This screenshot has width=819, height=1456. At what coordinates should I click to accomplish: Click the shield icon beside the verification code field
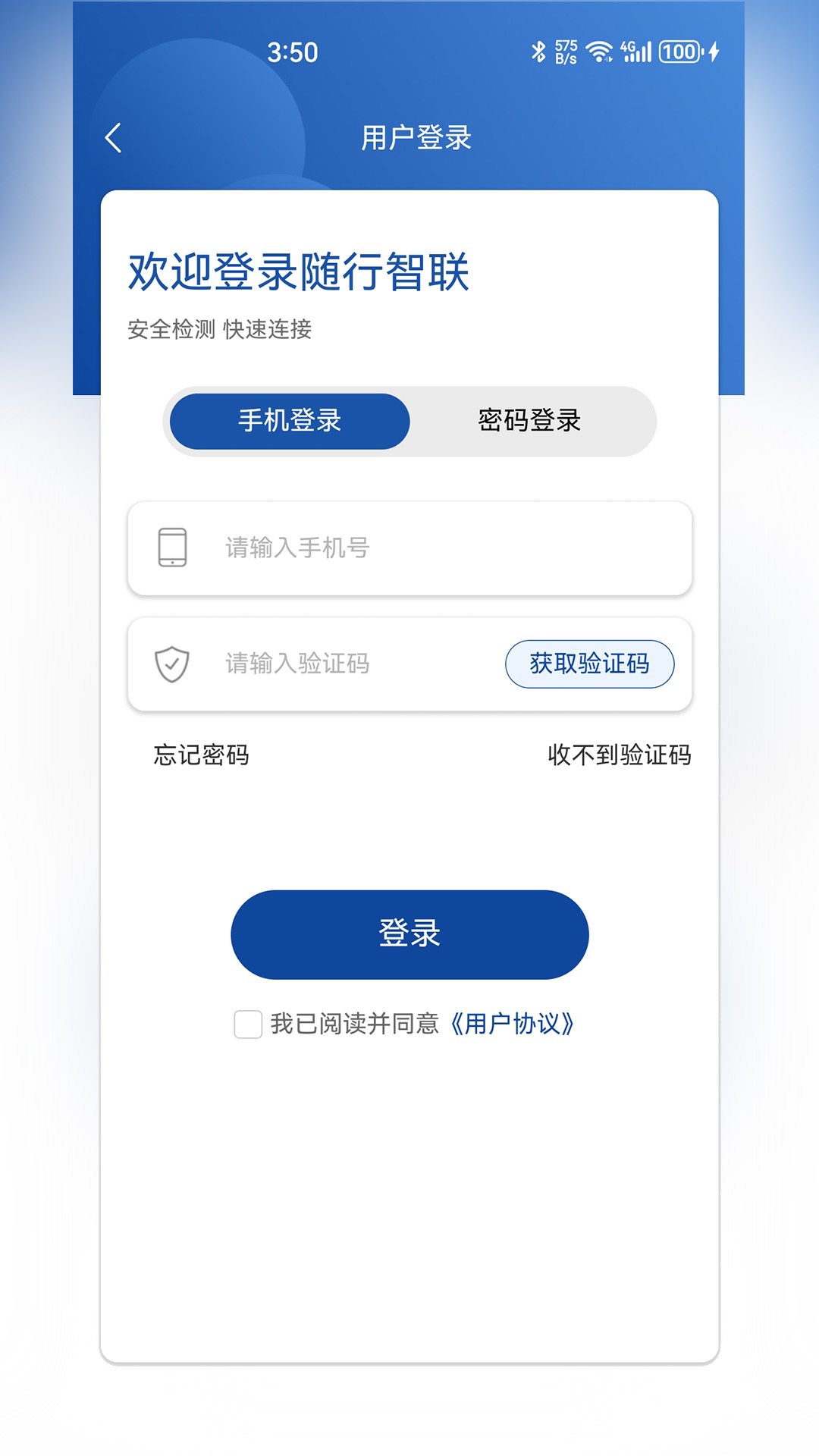[x=173, y=664]
